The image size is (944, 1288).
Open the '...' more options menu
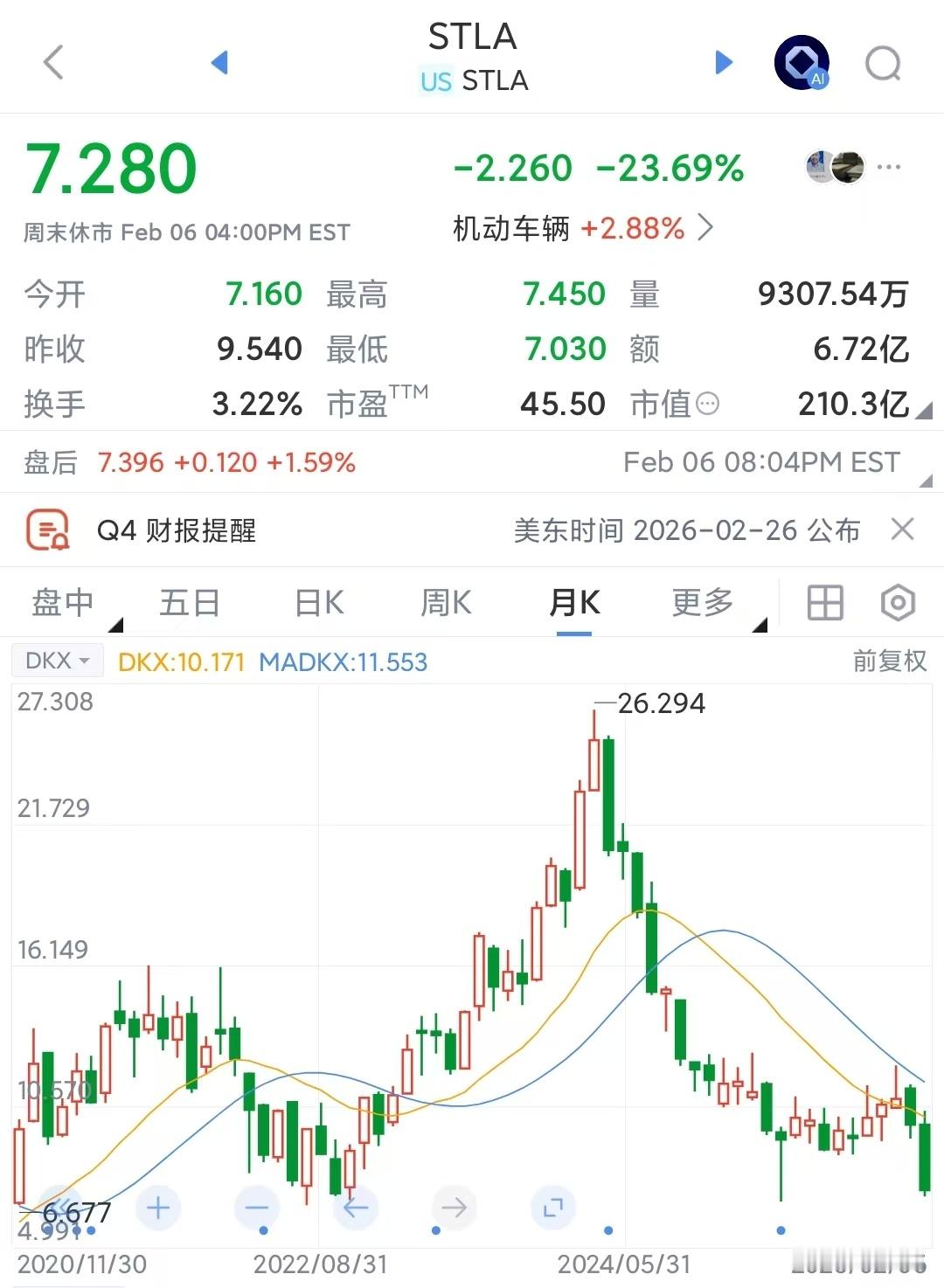[888, 166]
